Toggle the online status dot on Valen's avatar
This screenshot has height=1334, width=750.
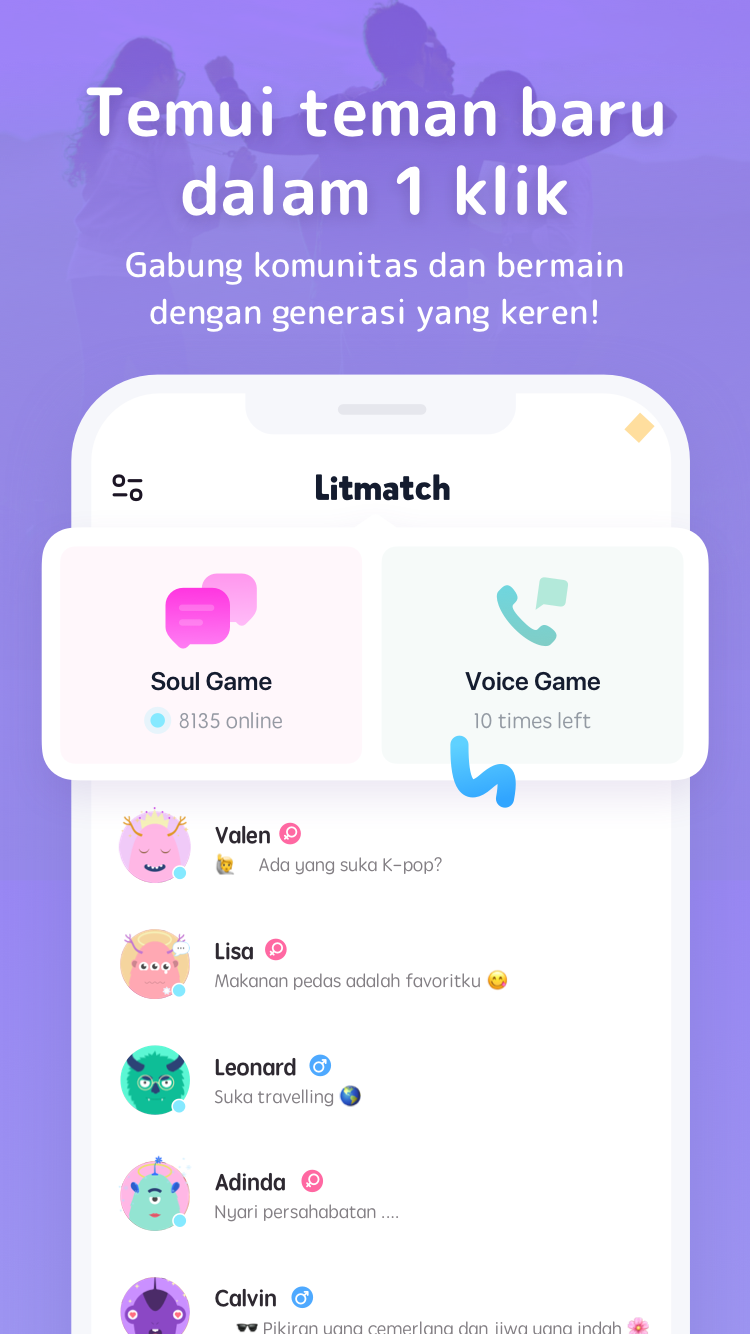pyautogui.click(x=182, y=872)
